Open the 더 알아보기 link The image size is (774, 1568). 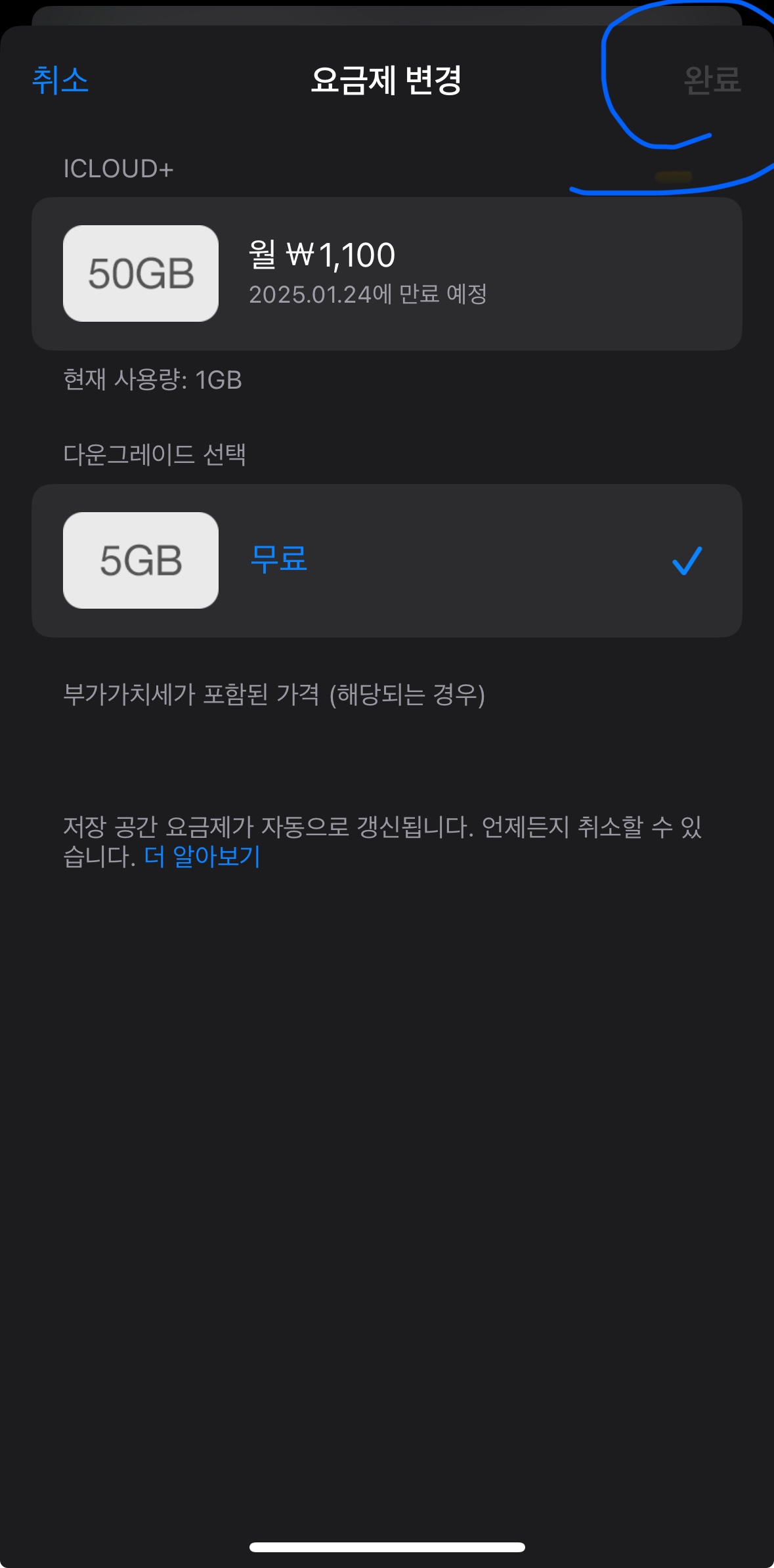point(202,857)
